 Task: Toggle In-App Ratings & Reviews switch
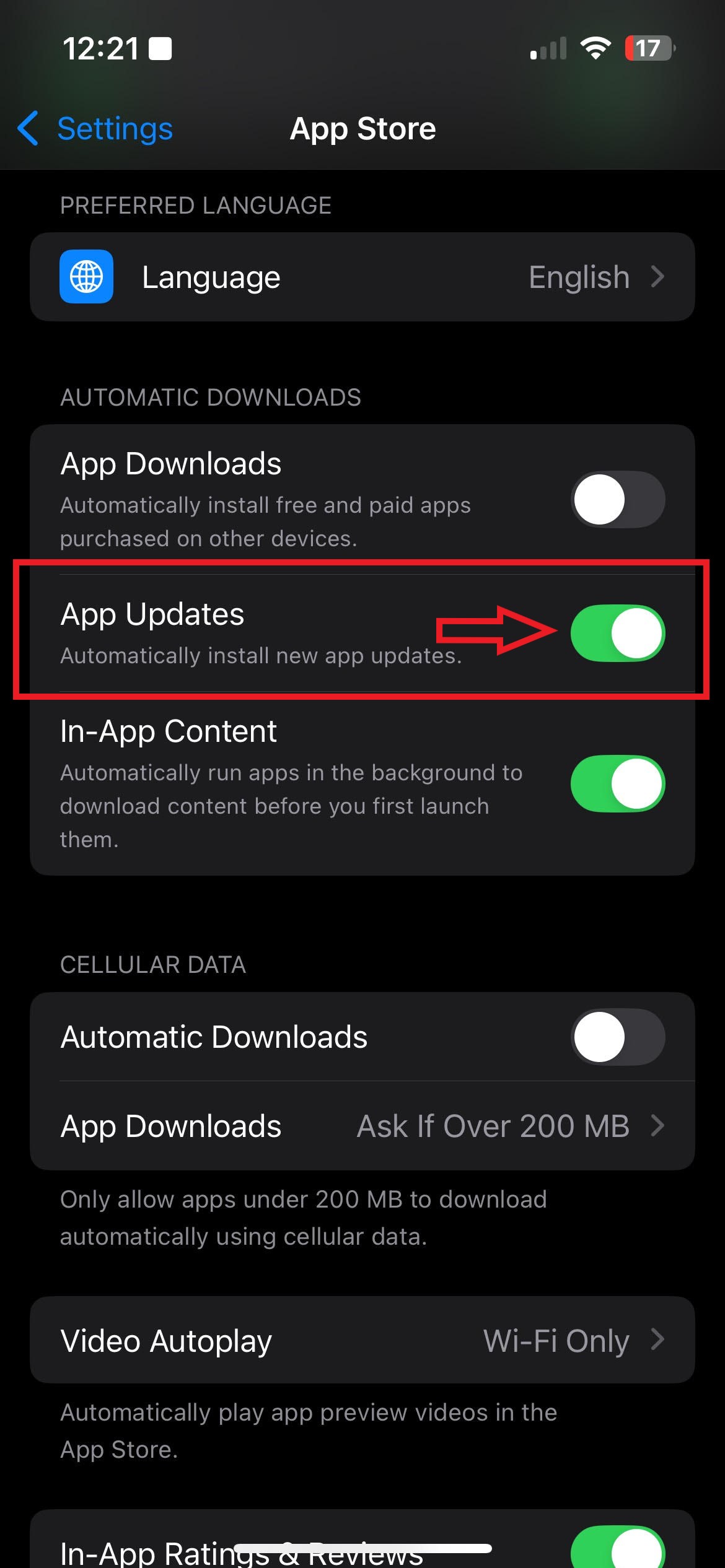pyautogui.click(x=617, y=1548)
